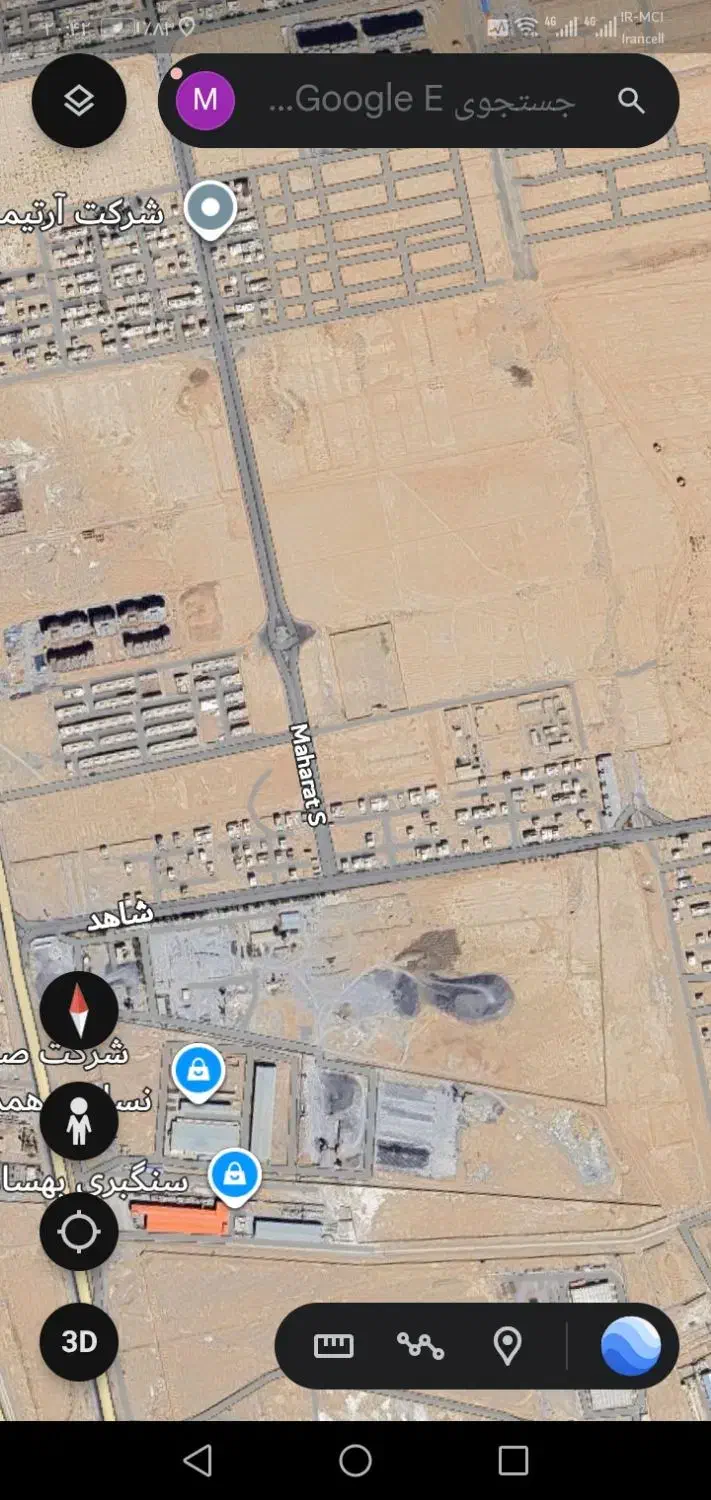Viewport: 711px width, 1500px height.
Task: Open the upper blue shopping place marker
Action: tap(199, 1072)
